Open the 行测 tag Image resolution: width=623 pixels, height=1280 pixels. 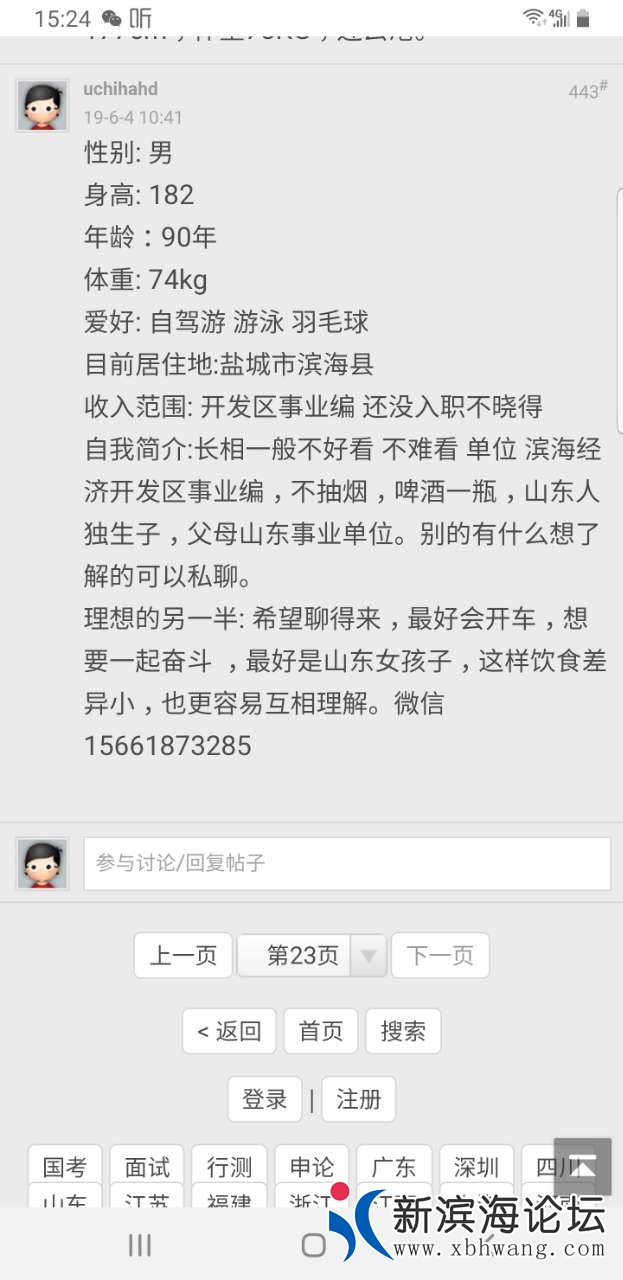coord(230,1166)
